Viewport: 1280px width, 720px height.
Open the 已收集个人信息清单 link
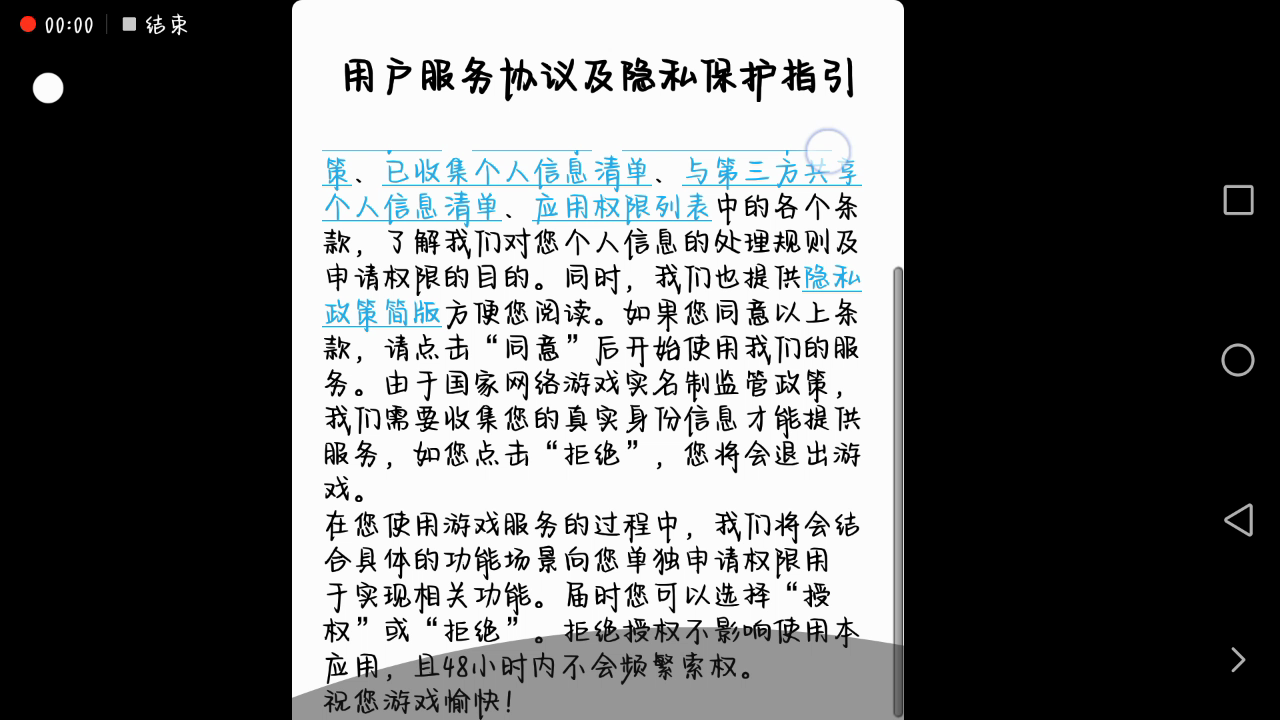point(516,173)
